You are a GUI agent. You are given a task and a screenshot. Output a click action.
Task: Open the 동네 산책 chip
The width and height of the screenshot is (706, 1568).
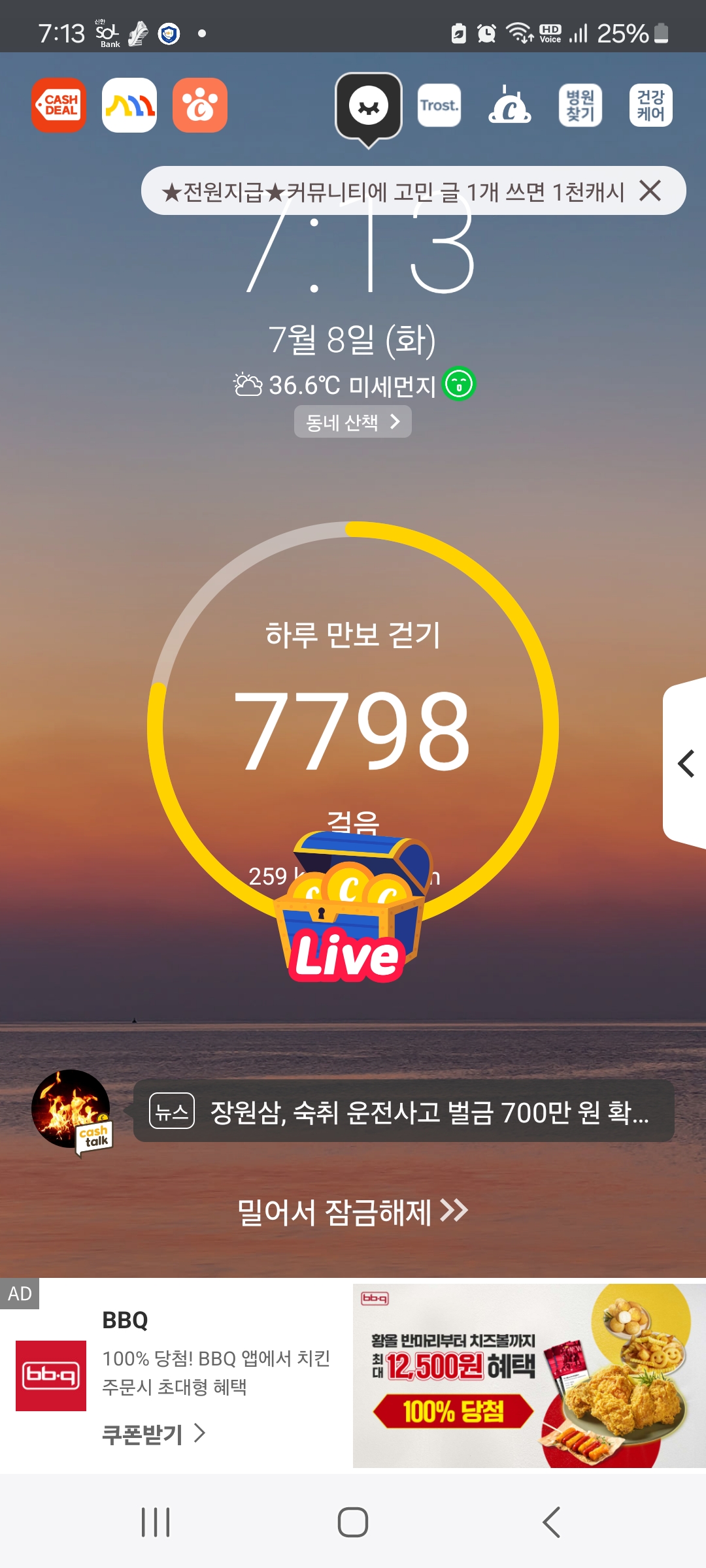coord(353,422)
